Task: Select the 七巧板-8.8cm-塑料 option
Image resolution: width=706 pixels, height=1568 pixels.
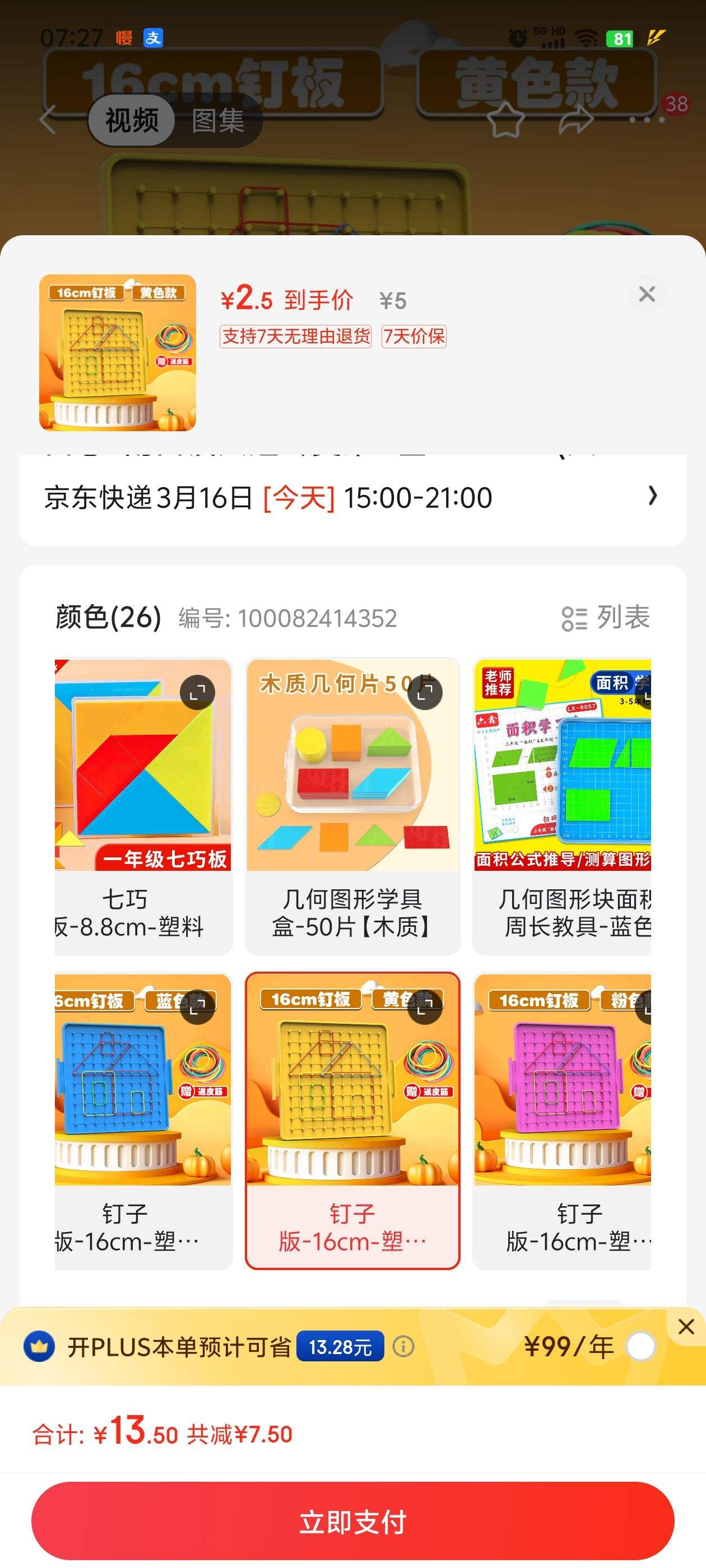Action: tap(142, 805)
